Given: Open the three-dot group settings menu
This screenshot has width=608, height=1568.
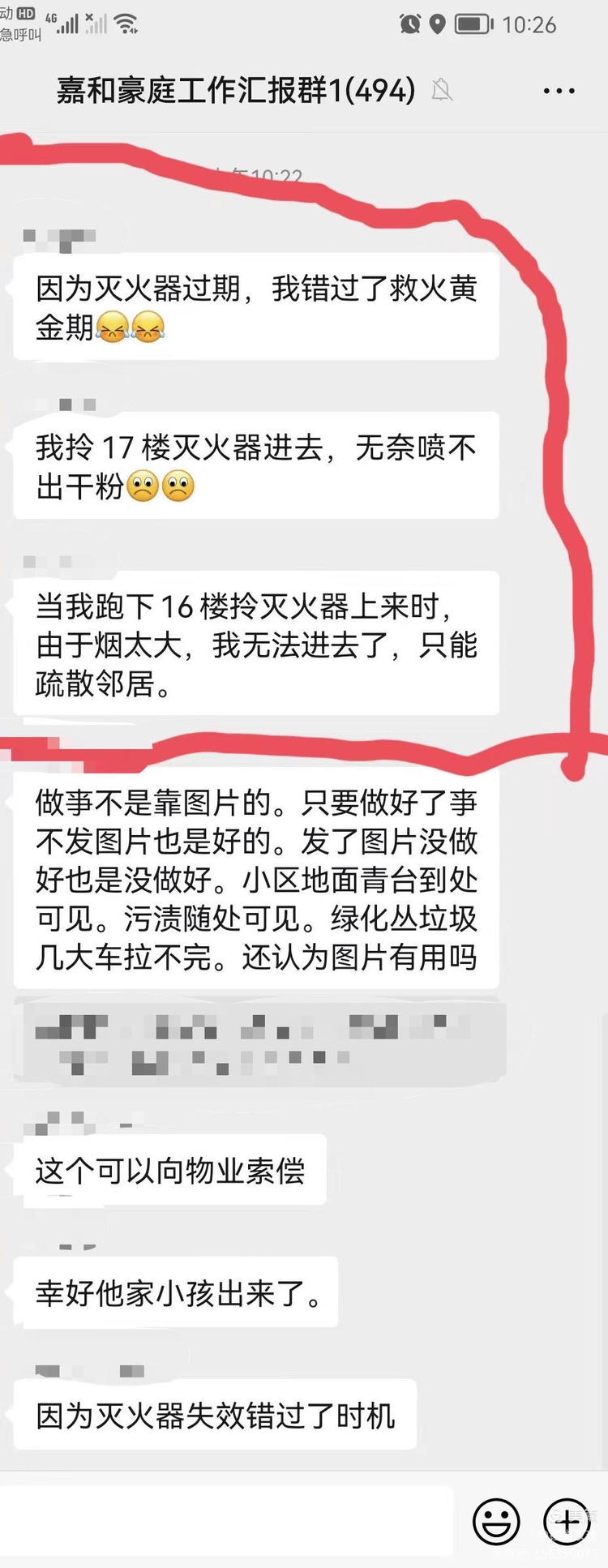Looking at the screenshot, I should tap(558, 91).
